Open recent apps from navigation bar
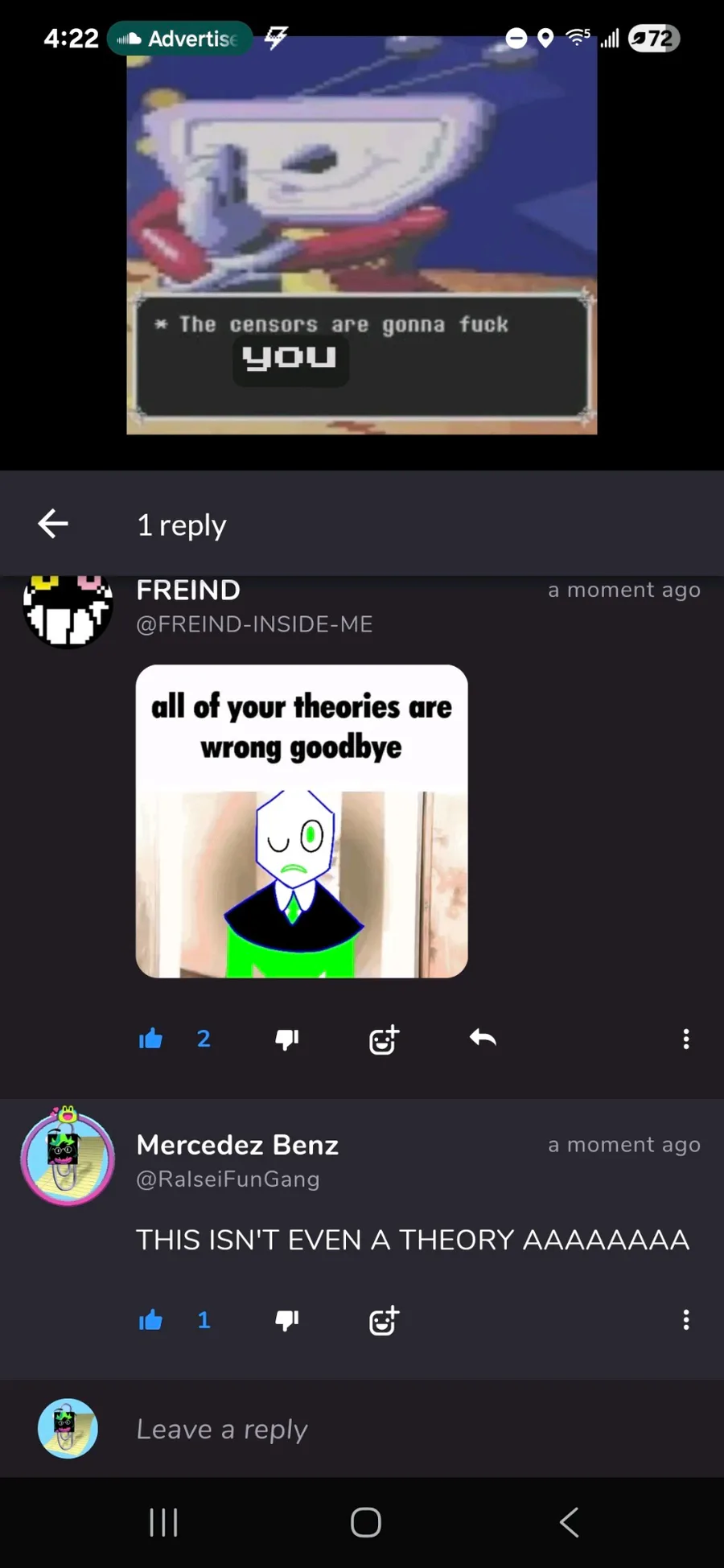Image resolution: width=724 pixels, height=1568 pixels. 163,1522
